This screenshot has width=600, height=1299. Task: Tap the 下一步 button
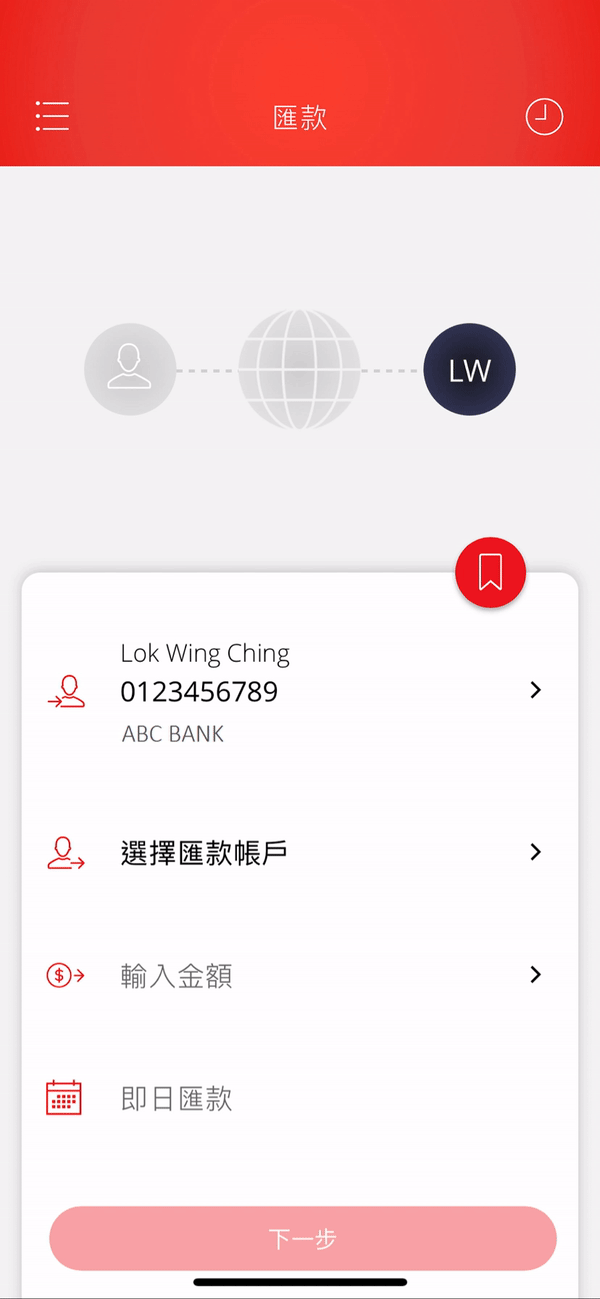[303, 1238]
